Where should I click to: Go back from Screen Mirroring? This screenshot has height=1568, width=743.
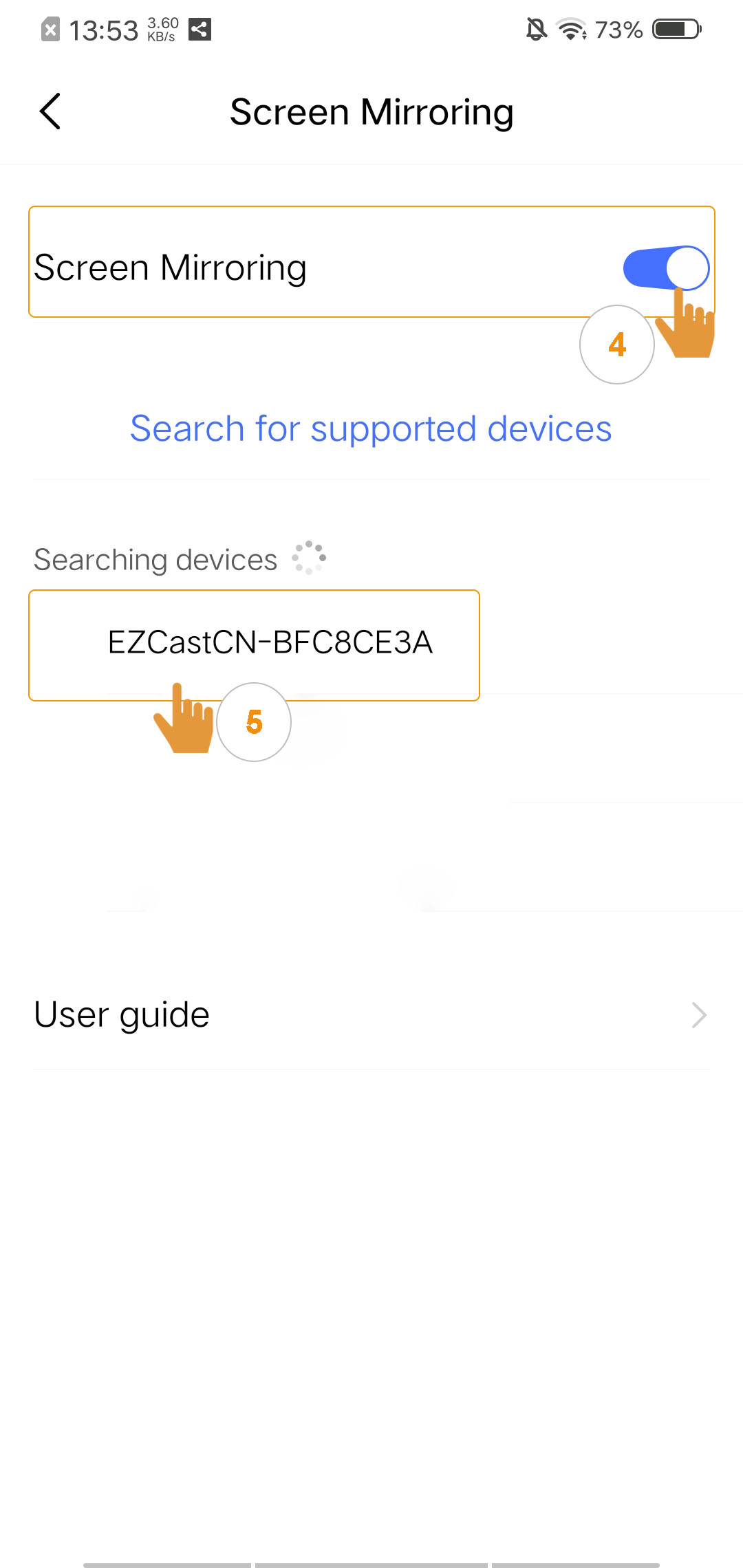coord(50,111)
